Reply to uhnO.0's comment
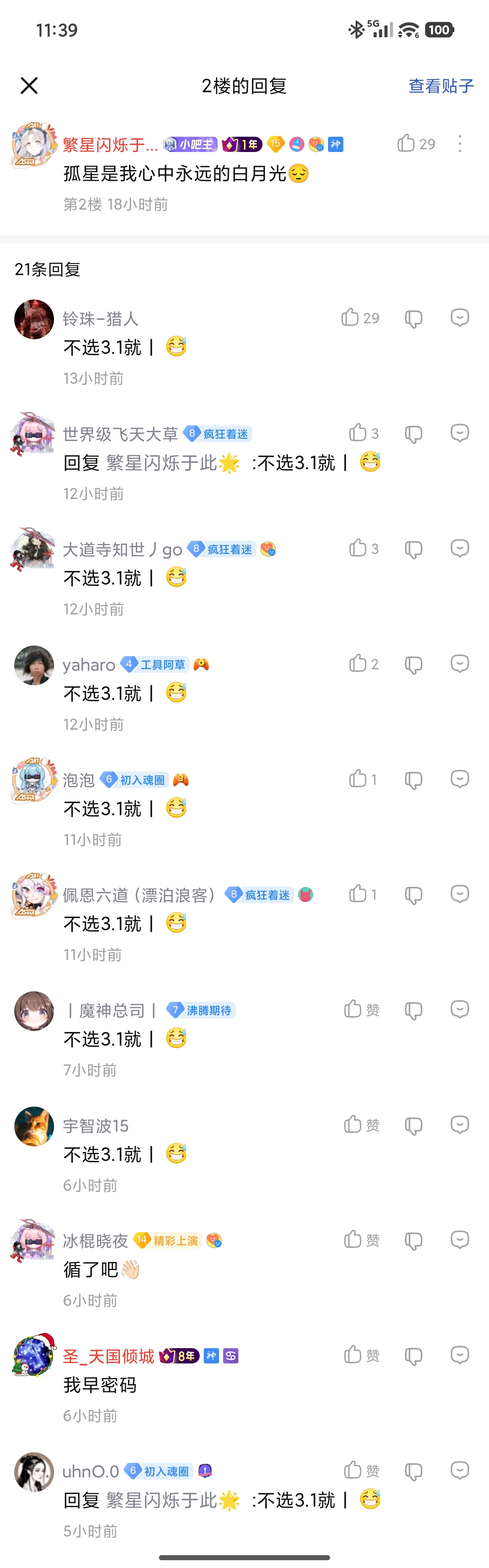Viewport: 489px width, 1568px height. 459,1471
